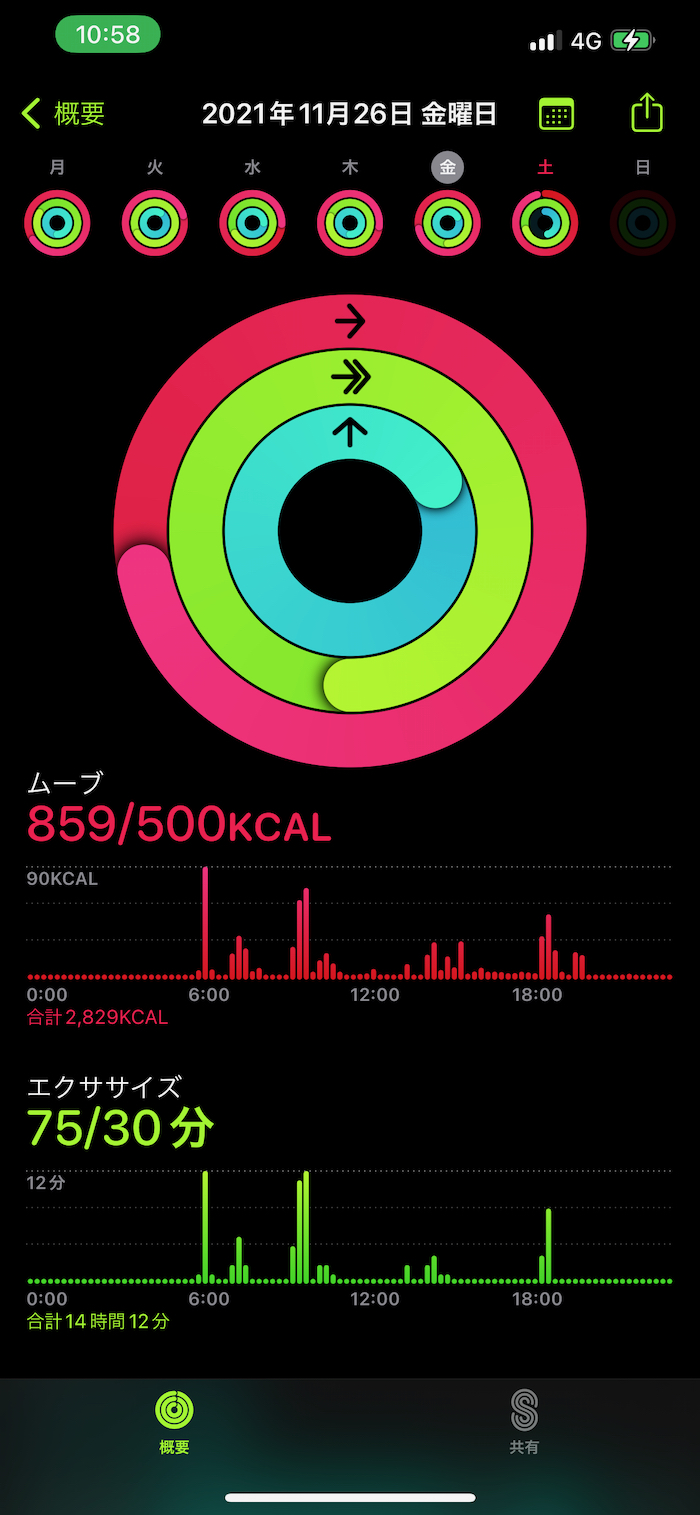Image resolution: width=700 pixels, height=1515 pixels.
Task: Go back to 概要
Action: tap(64, 114)
